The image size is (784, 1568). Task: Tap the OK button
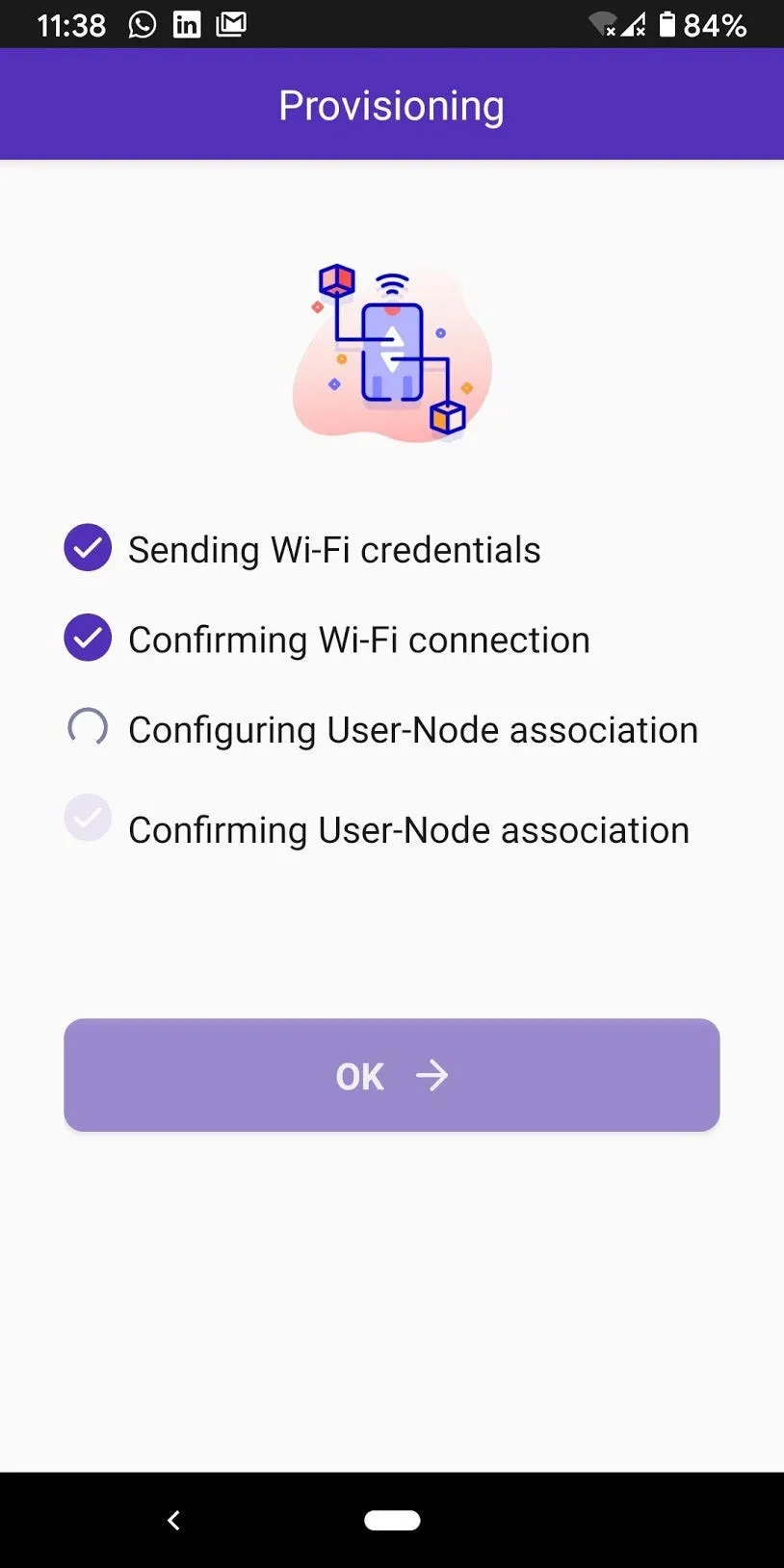pyautogui.click(x=391, y=1075)
